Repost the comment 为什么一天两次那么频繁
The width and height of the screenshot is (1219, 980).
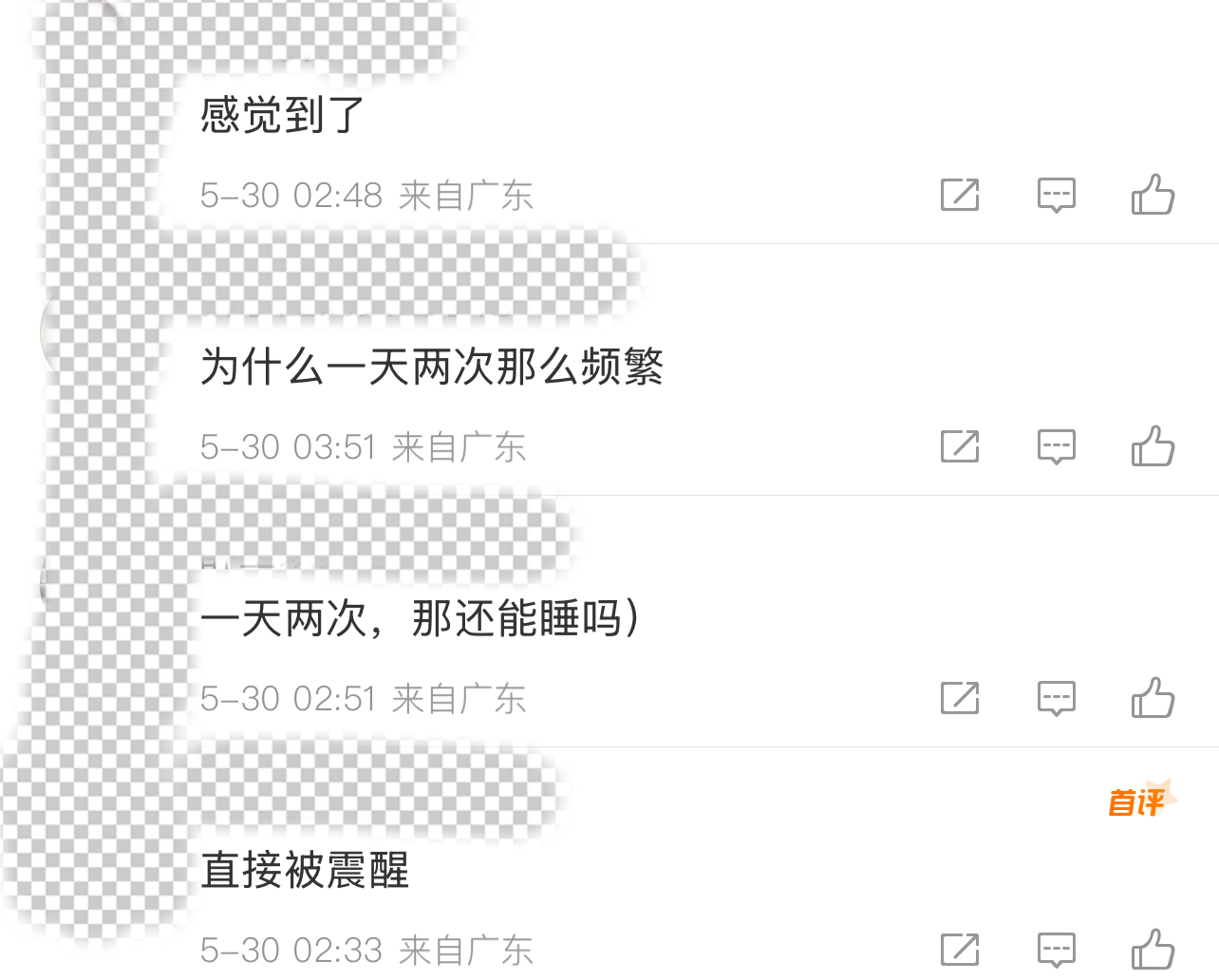point(959,446)
